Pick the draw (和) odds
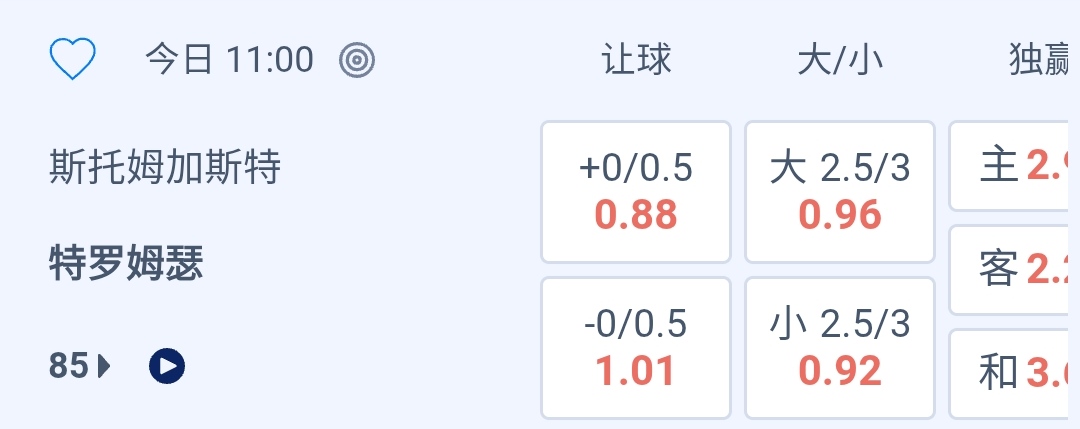The height and width of the screenshot is (429, 1080). point(1014,373)
